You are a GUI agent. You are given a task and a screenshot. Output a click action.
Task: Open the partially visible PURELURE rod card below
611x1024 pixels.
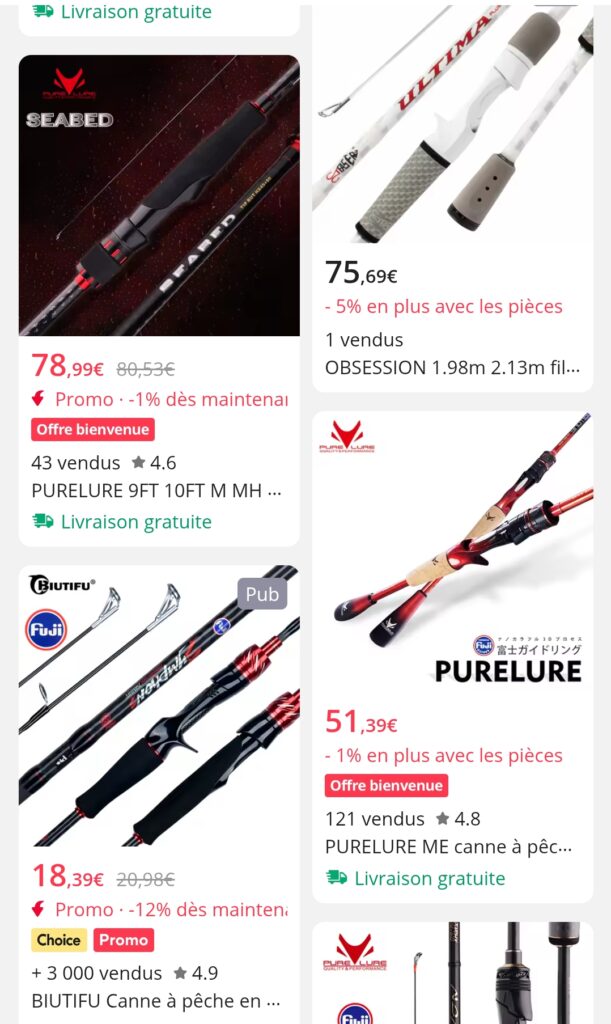452,974
